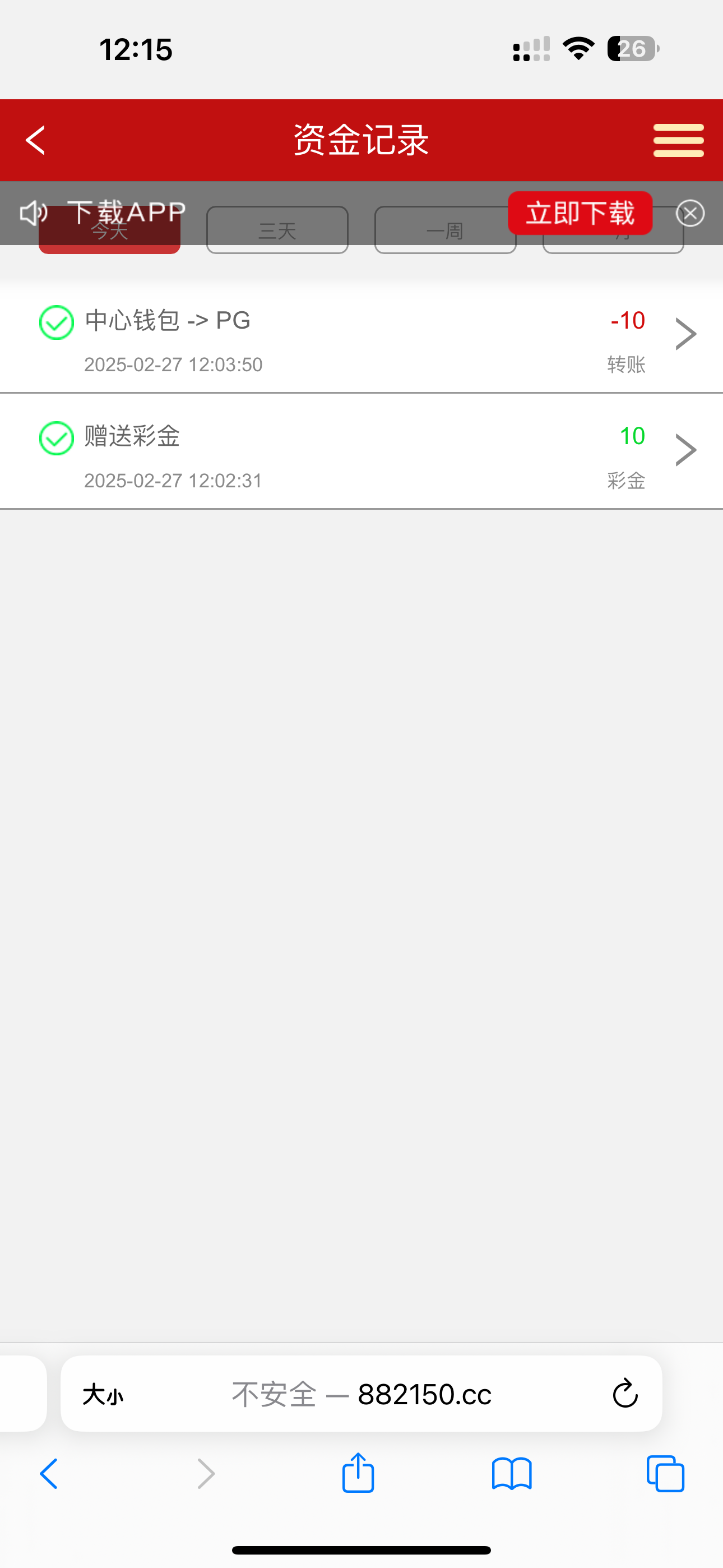Open the Safari share sheet

358,1473
